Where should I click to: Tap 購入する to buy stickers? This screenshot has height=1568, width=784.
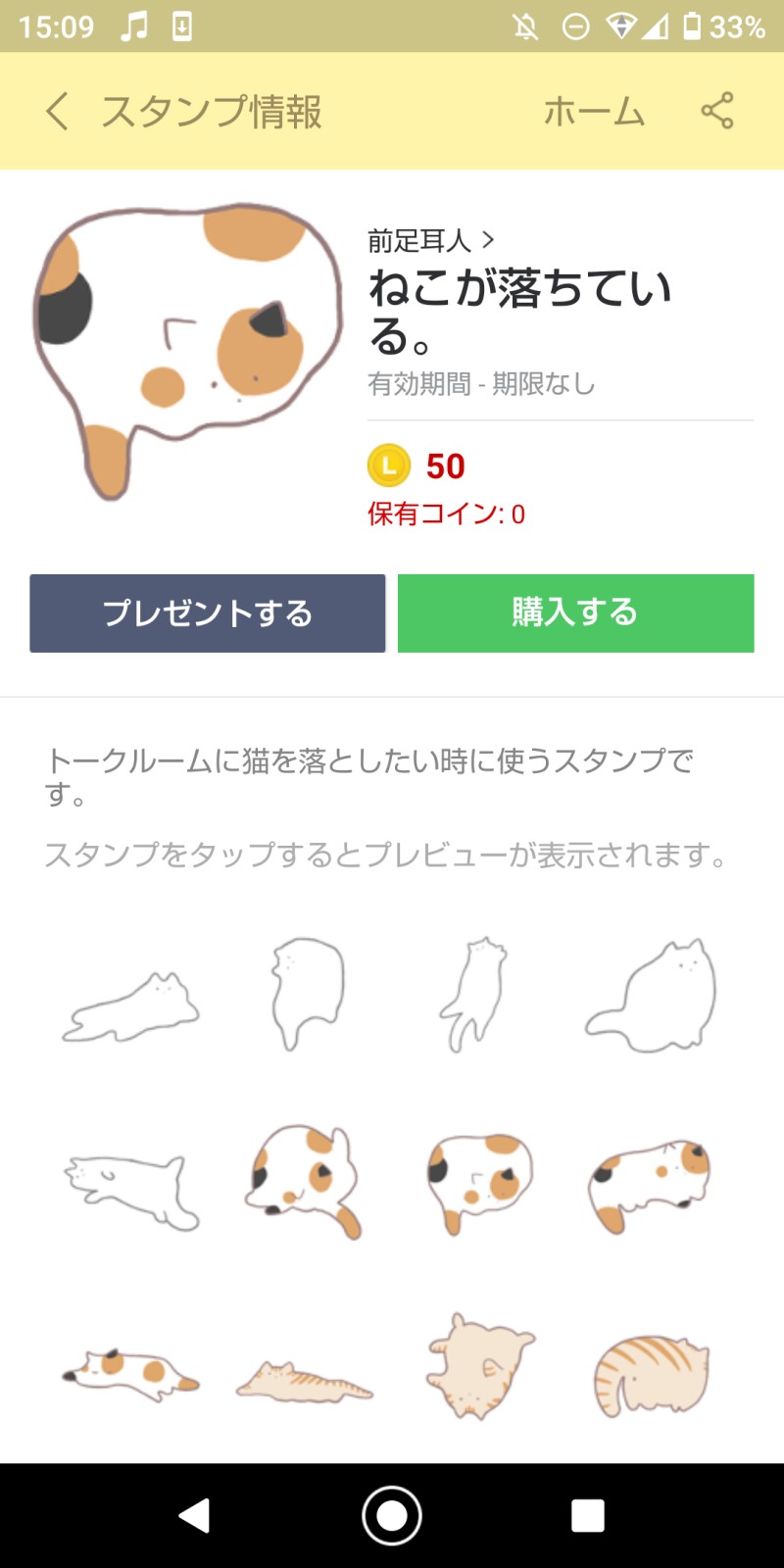[575, 613]
